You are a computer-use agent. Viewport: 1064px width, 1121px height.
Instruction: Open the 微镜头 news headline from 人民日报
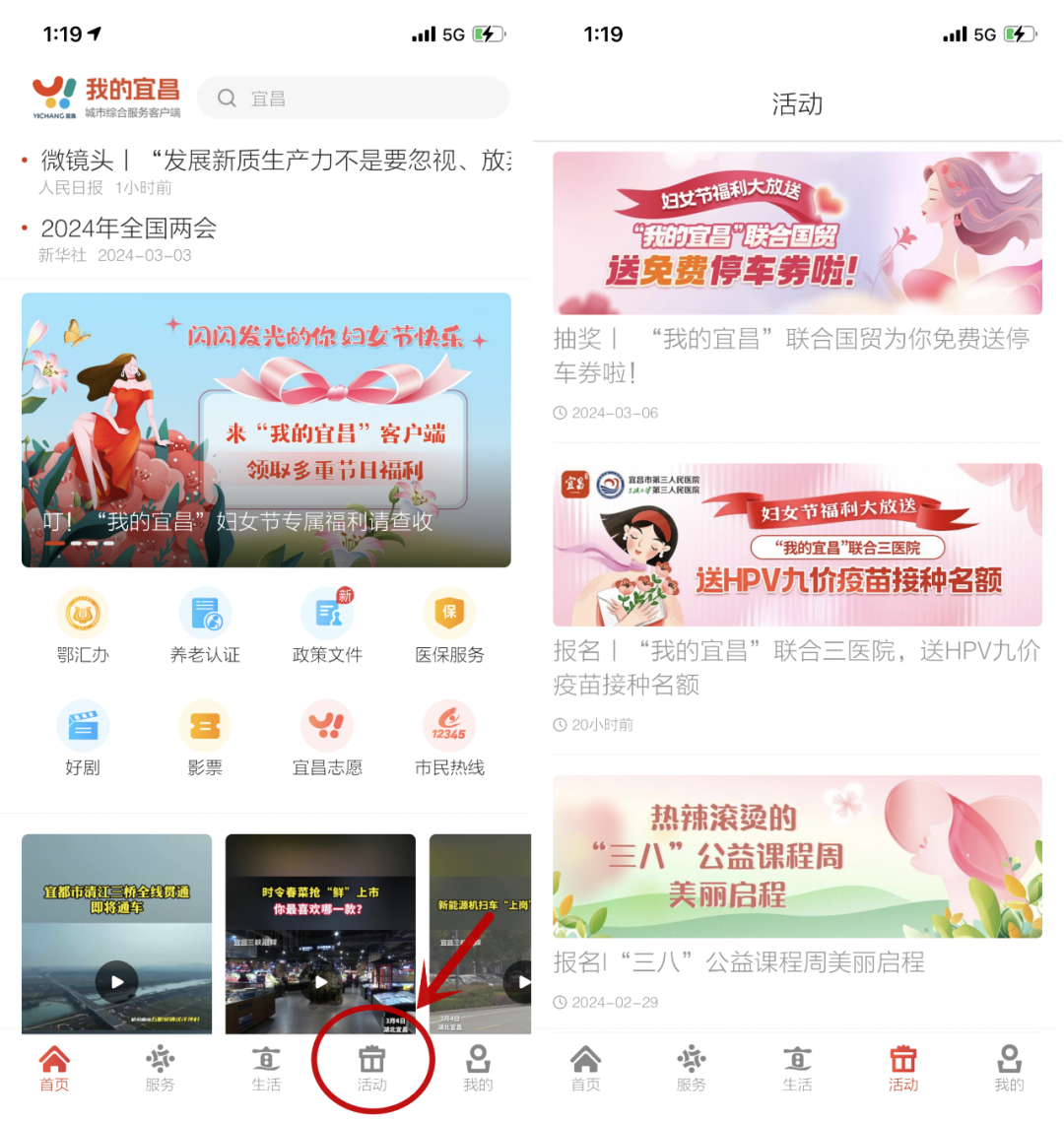tap(276, 161)
